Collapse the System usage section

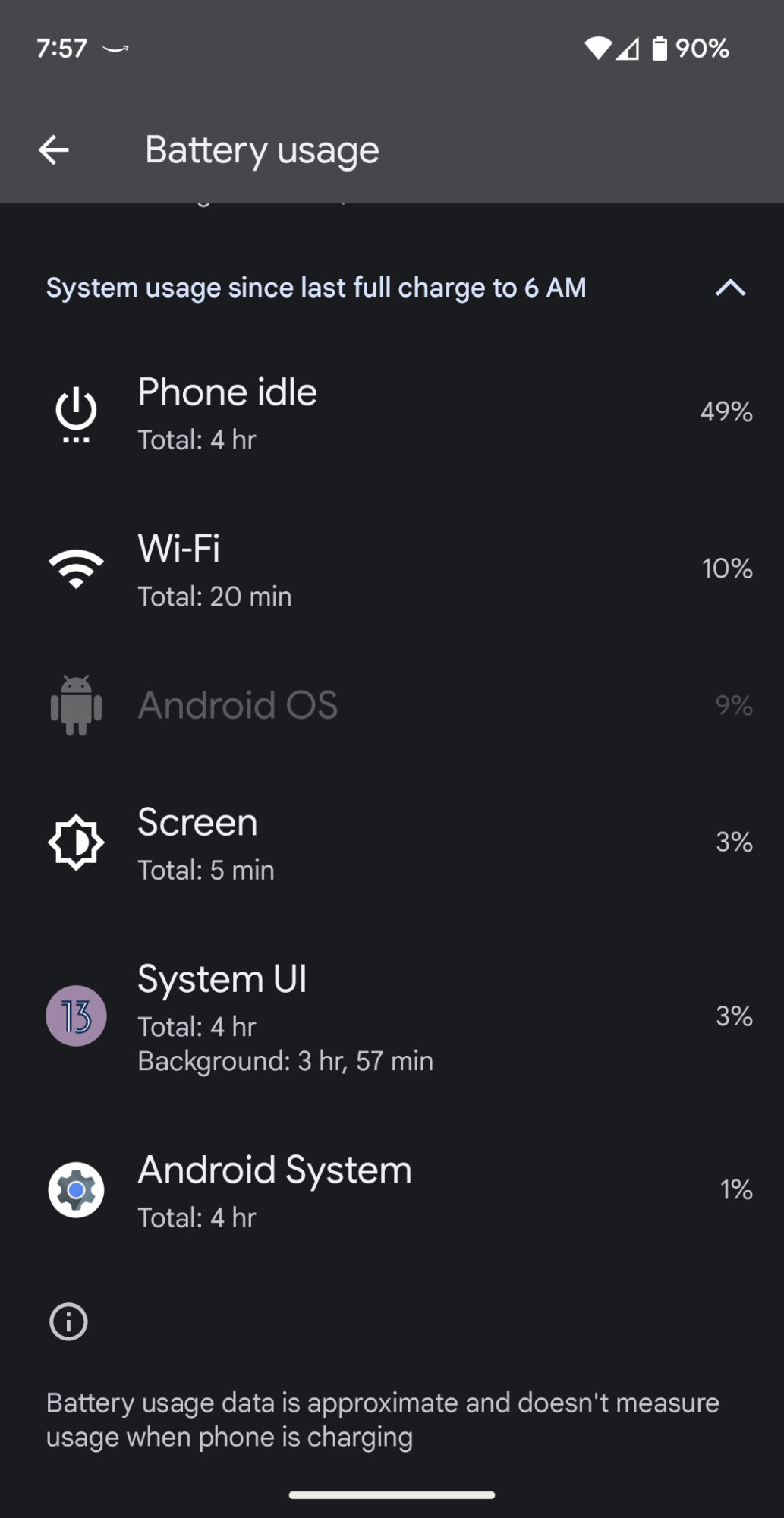[x=730, y=288]
